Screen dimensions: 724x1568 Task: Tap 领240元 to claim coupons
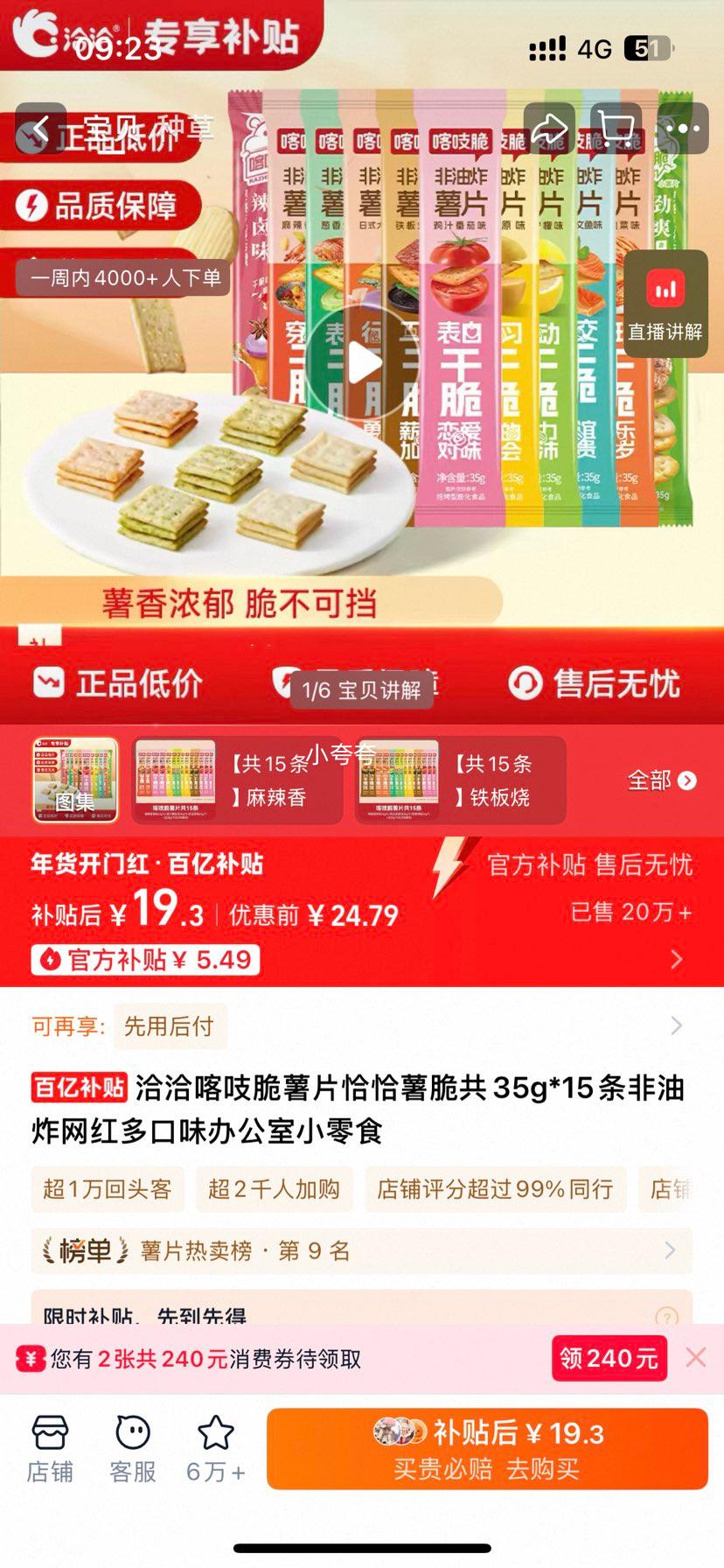pos(609,1358)
